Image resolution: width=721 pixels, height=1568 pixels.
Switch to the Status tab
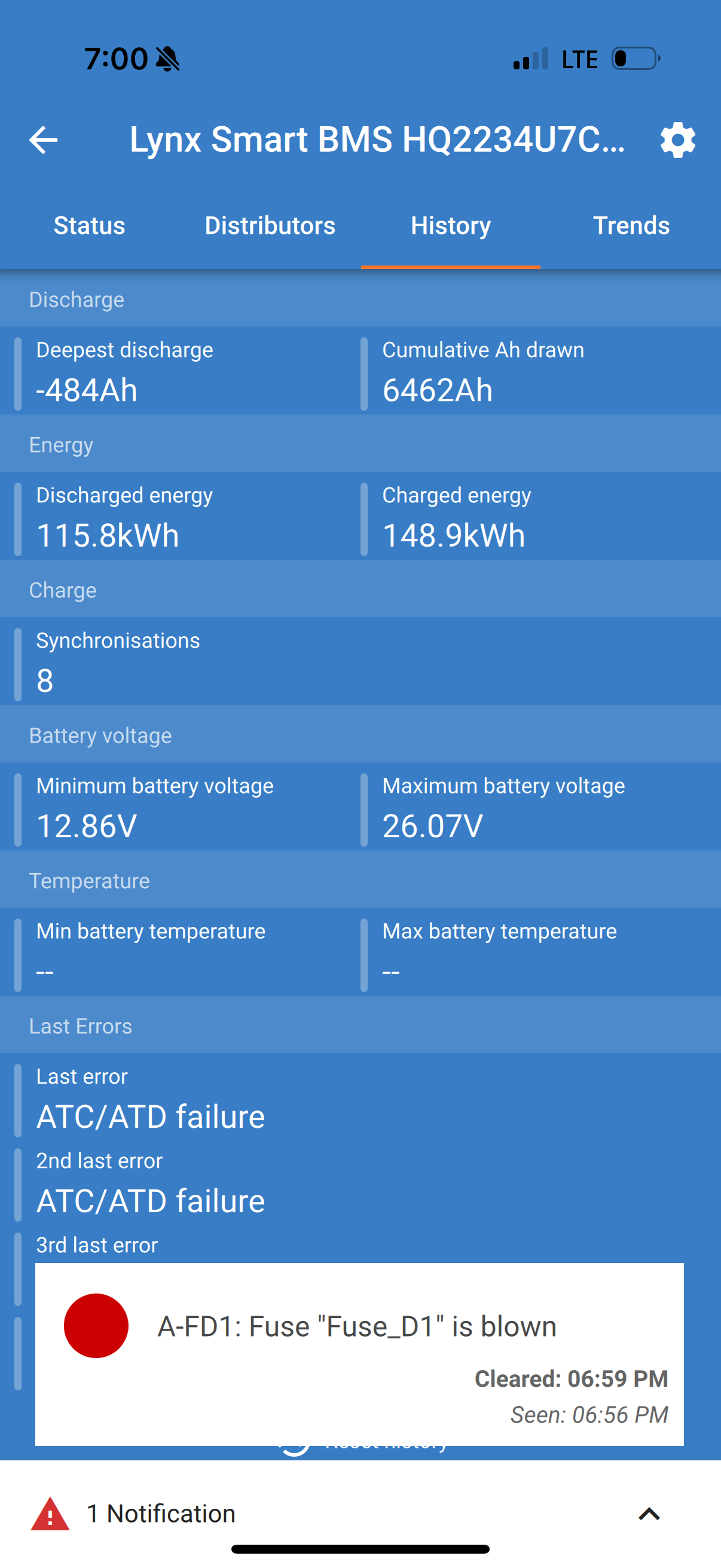[90, 226]
